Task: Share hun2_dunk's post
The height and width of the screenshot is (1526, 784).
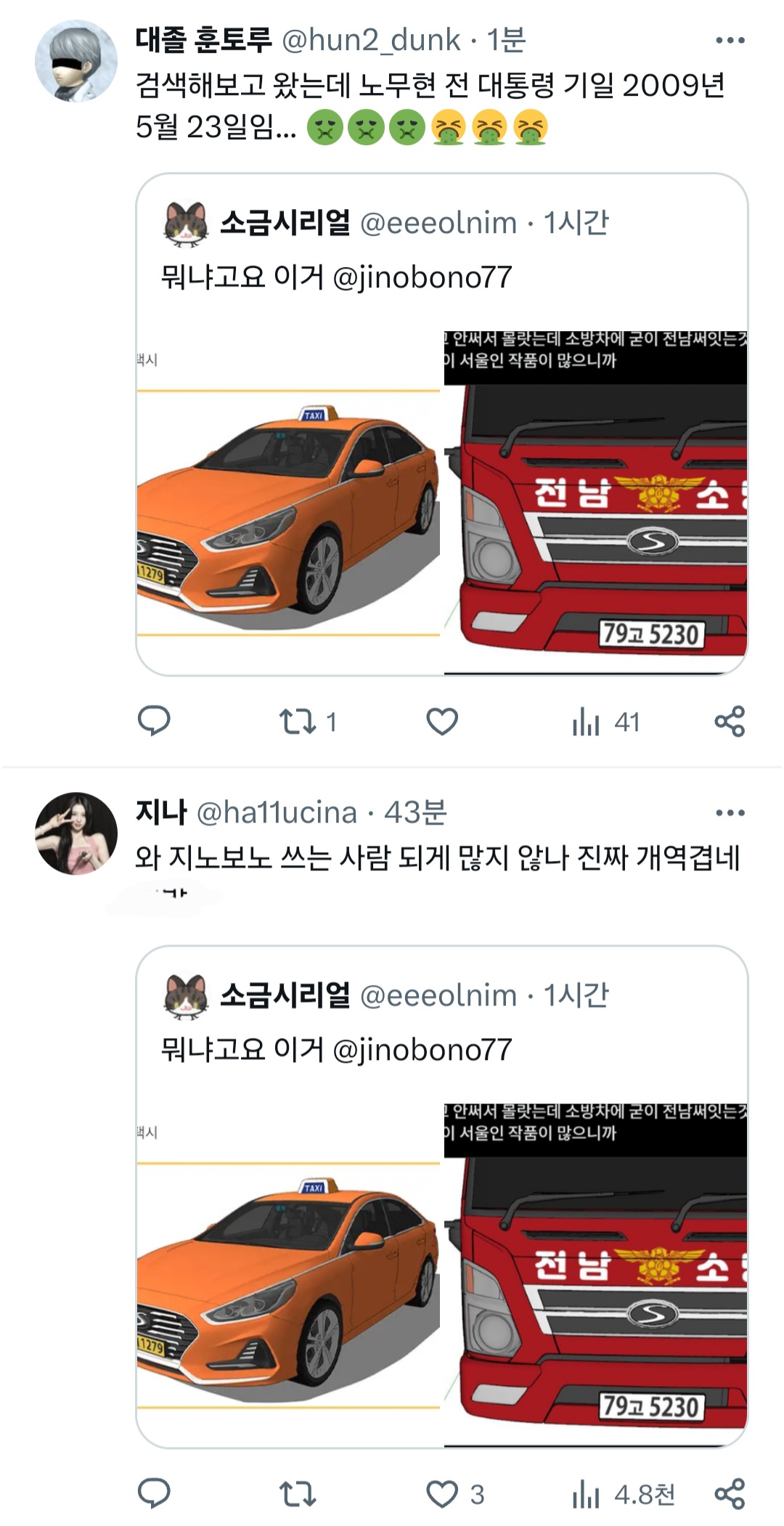Action: [x=730, y=721]
